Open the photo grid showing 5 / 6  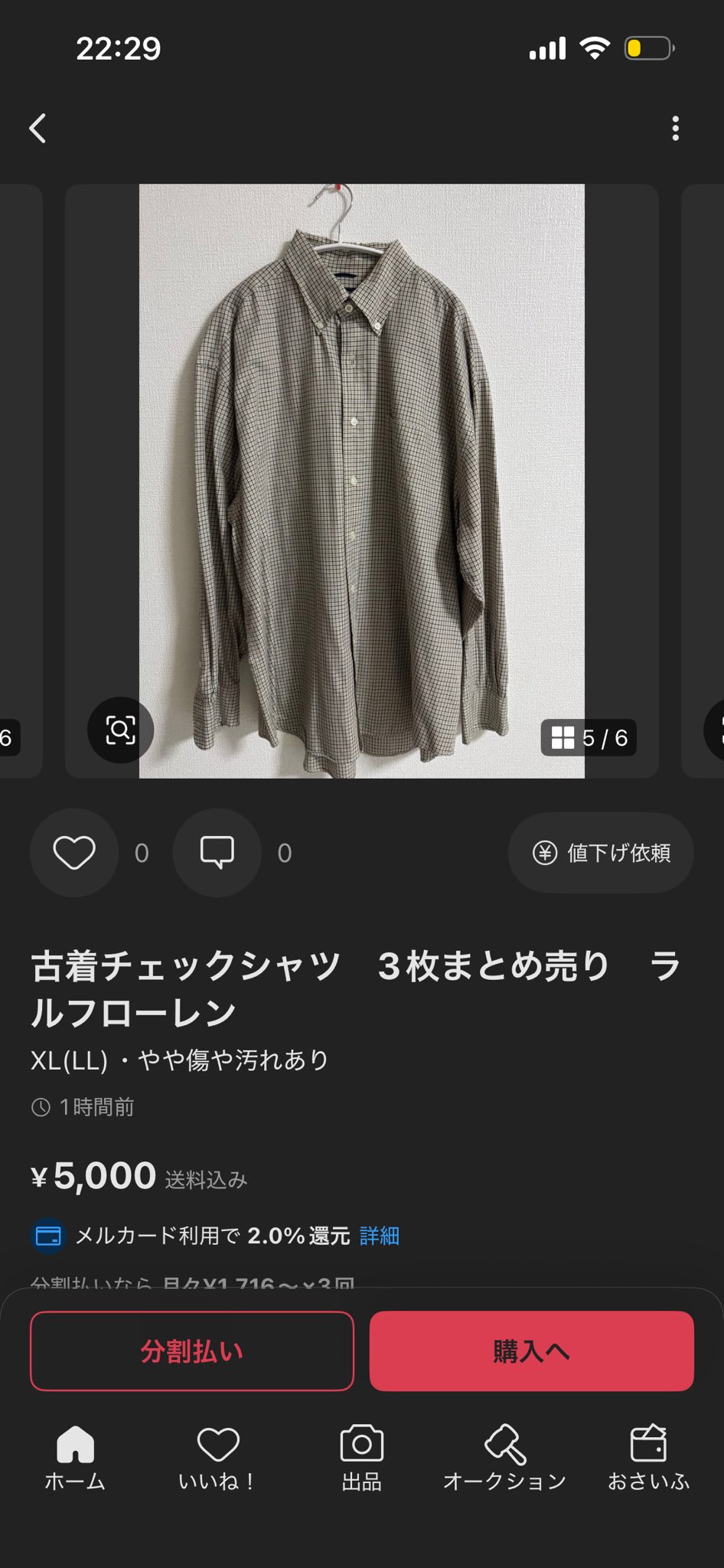coord(589,738)
